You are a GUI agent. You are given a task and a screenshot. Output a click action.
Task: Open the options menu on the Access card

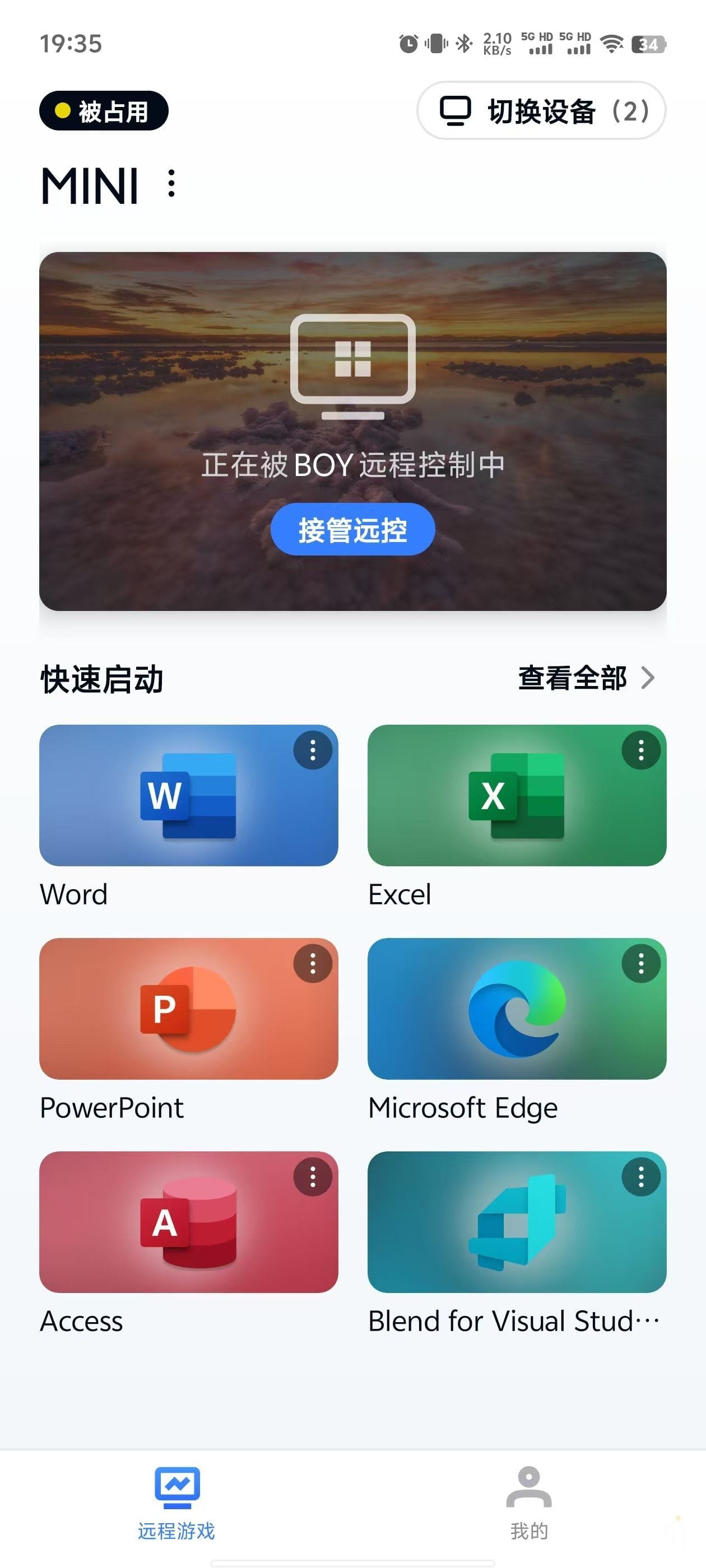(313, 1177)
